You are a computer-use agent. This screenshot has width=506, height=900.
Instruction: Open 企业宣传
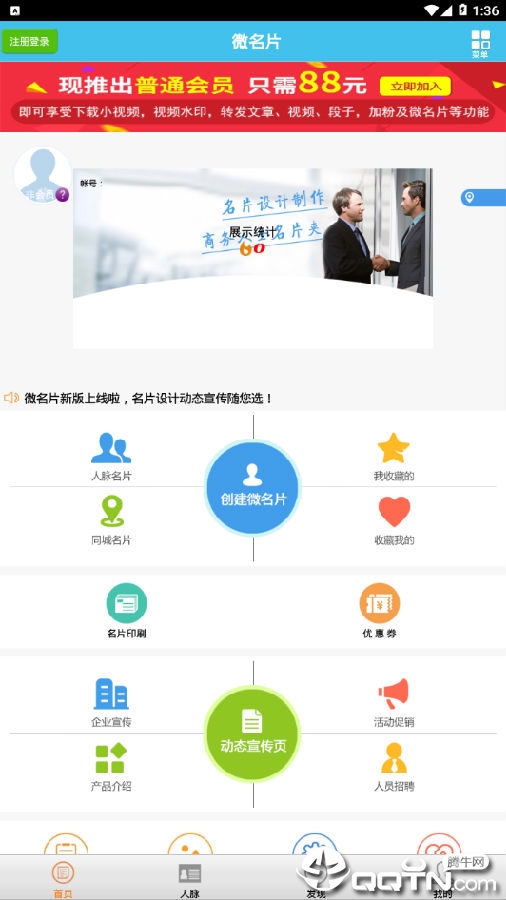point(111,703)
